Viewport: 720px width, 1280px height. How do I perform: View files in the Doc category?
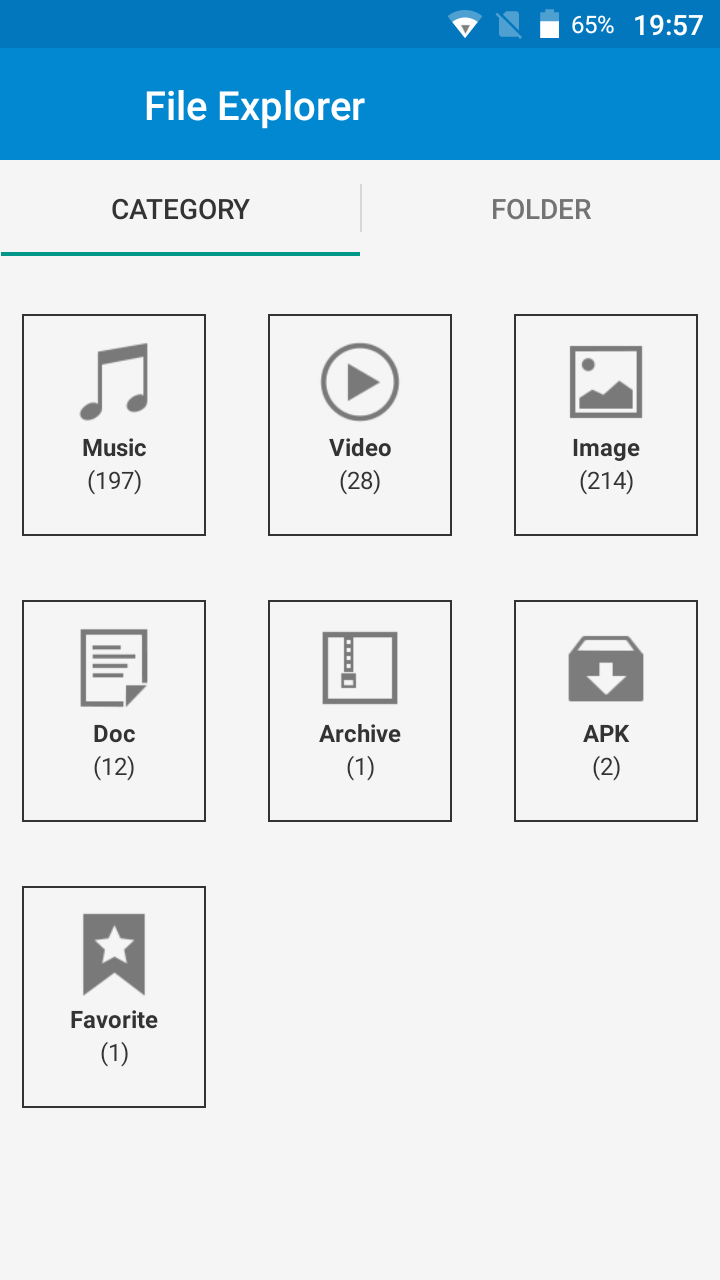[114, 711]
